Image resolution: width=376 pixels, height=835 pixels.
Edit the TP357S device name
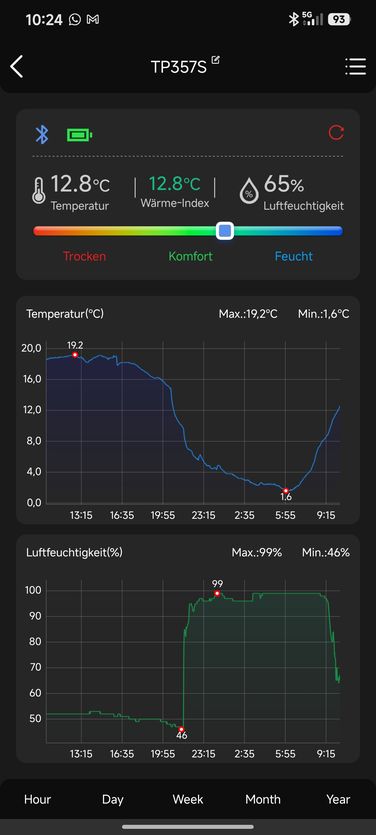pyautogui.click(x=215, y=60)
